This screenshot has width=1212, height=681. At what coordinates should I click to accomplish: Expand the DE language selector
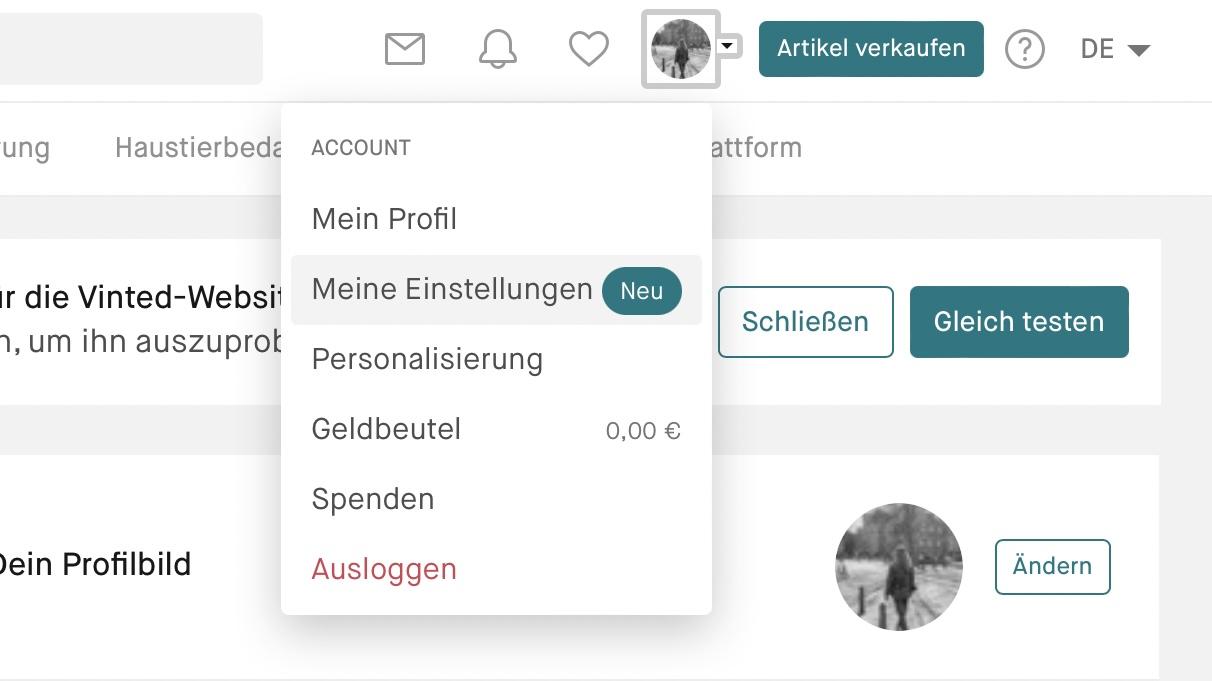(x=1115, y=49)
